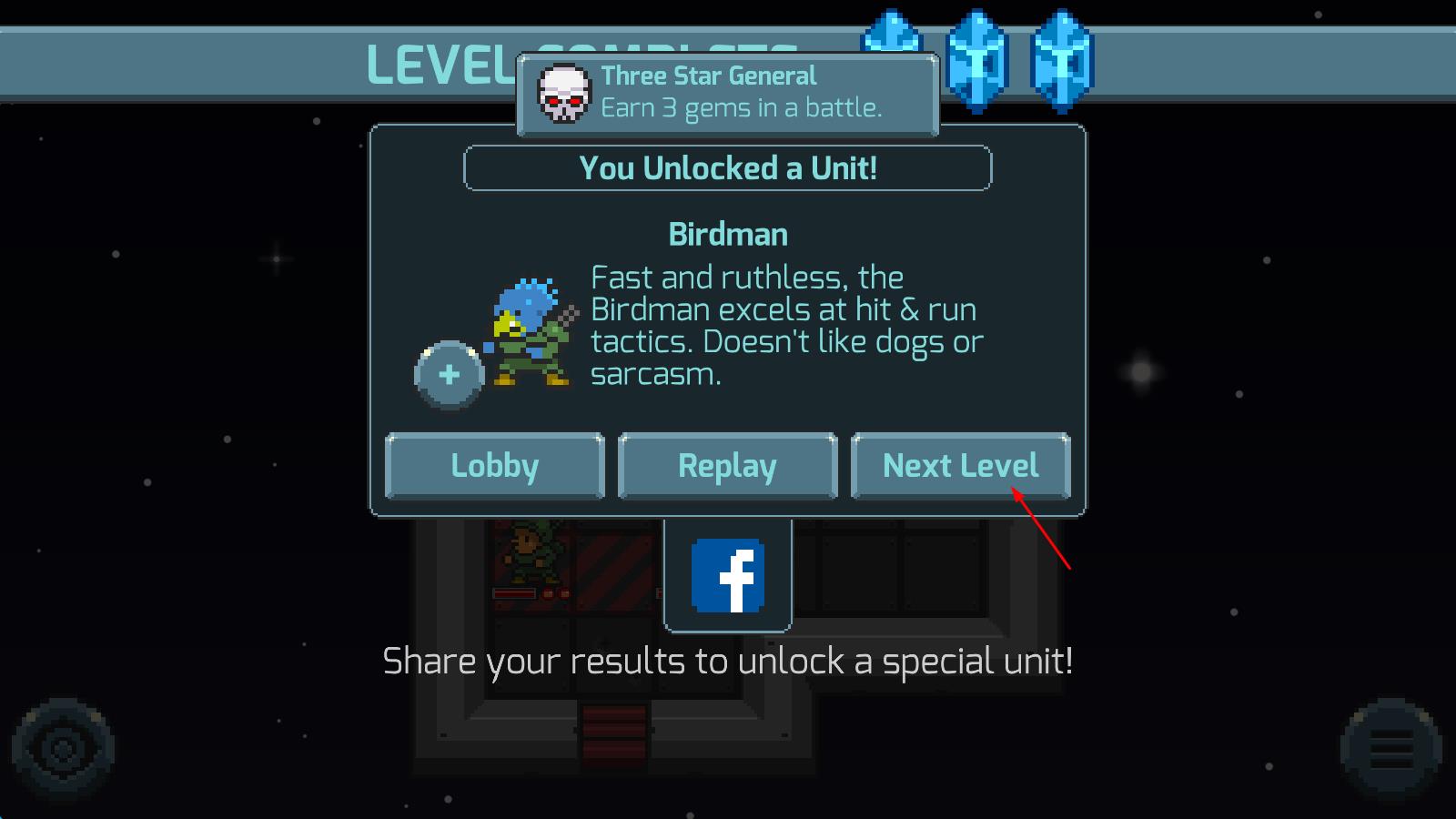
Task: Replay the completed level
Action: point(727,466)
